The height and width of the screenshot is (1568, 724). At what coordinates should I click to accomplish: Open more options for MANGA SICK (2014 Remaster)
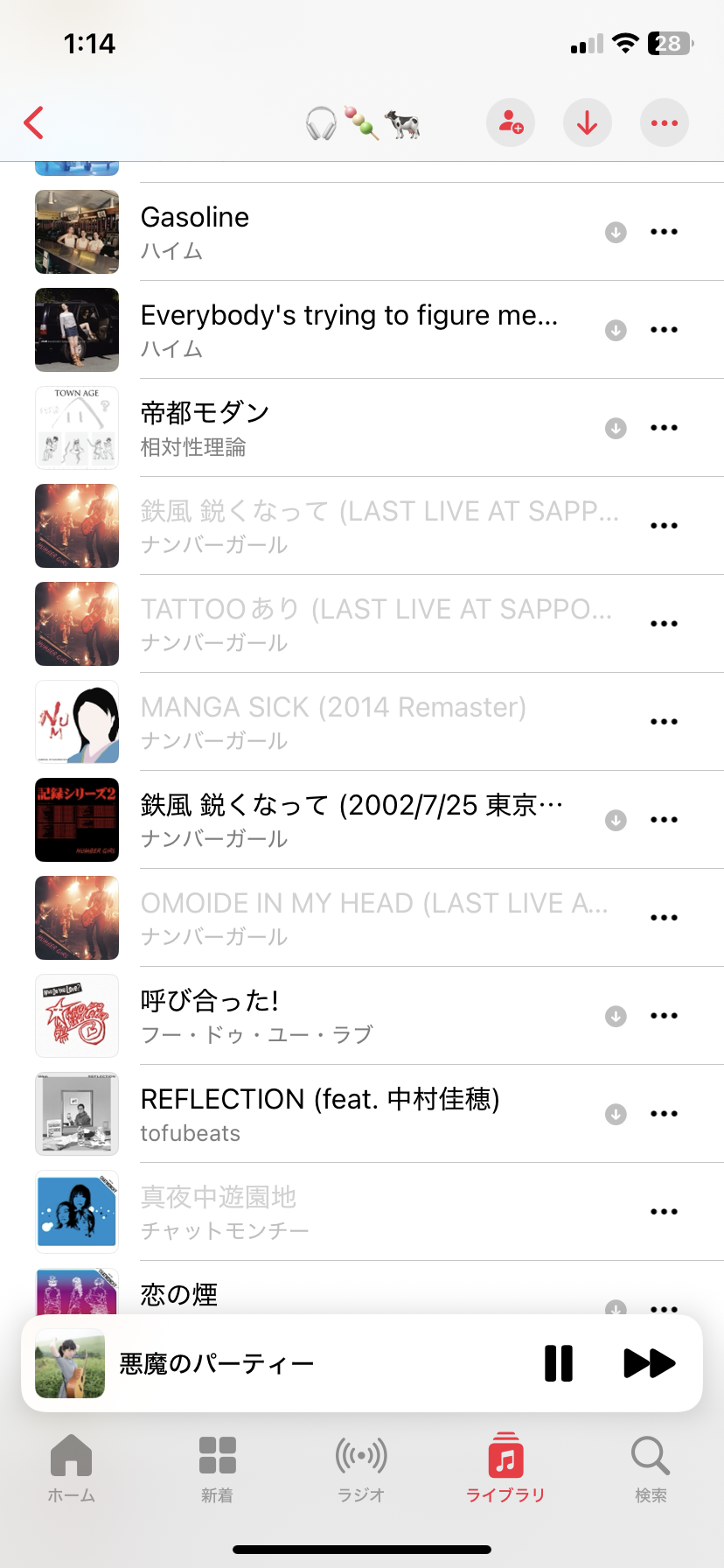coord(664,722)
